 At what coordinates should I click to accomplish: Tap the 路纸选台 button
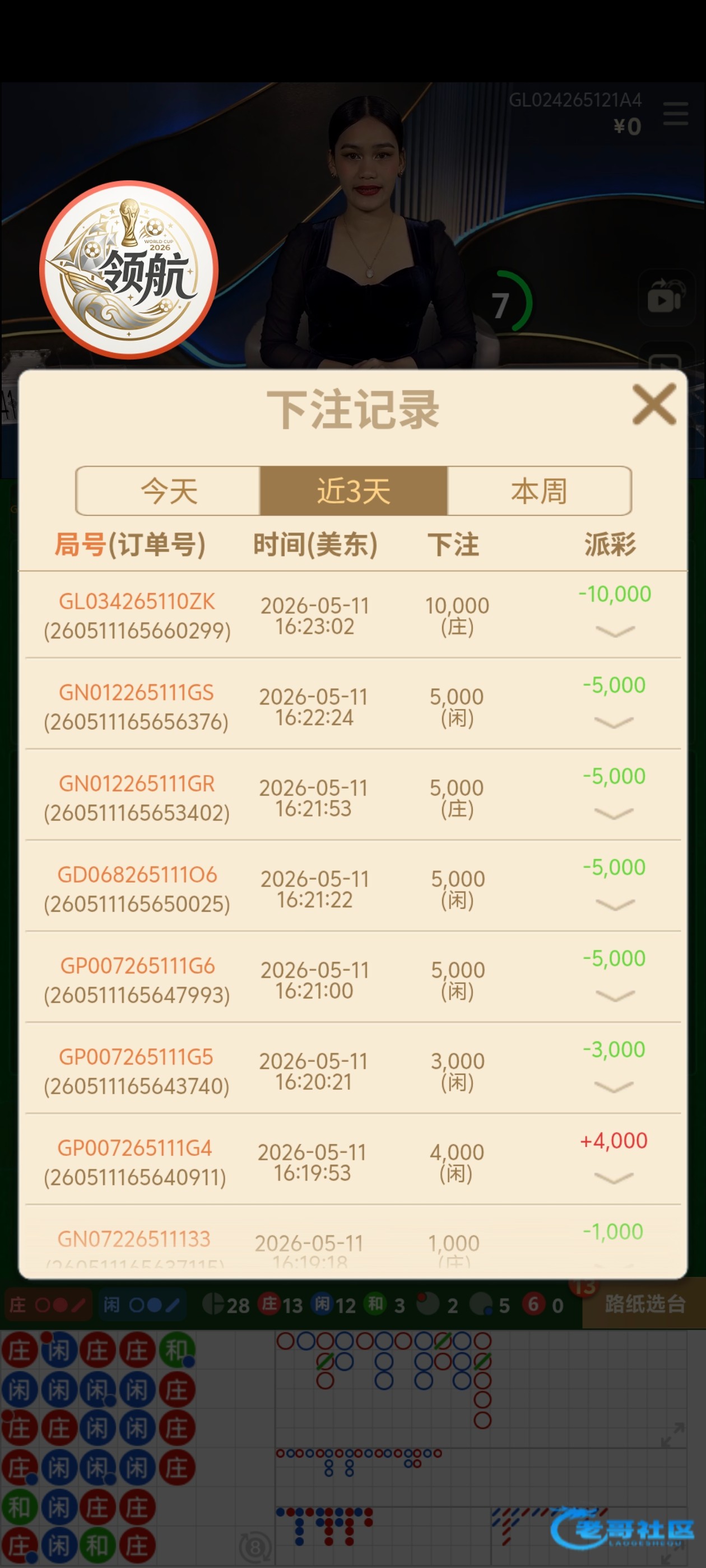644,1304
